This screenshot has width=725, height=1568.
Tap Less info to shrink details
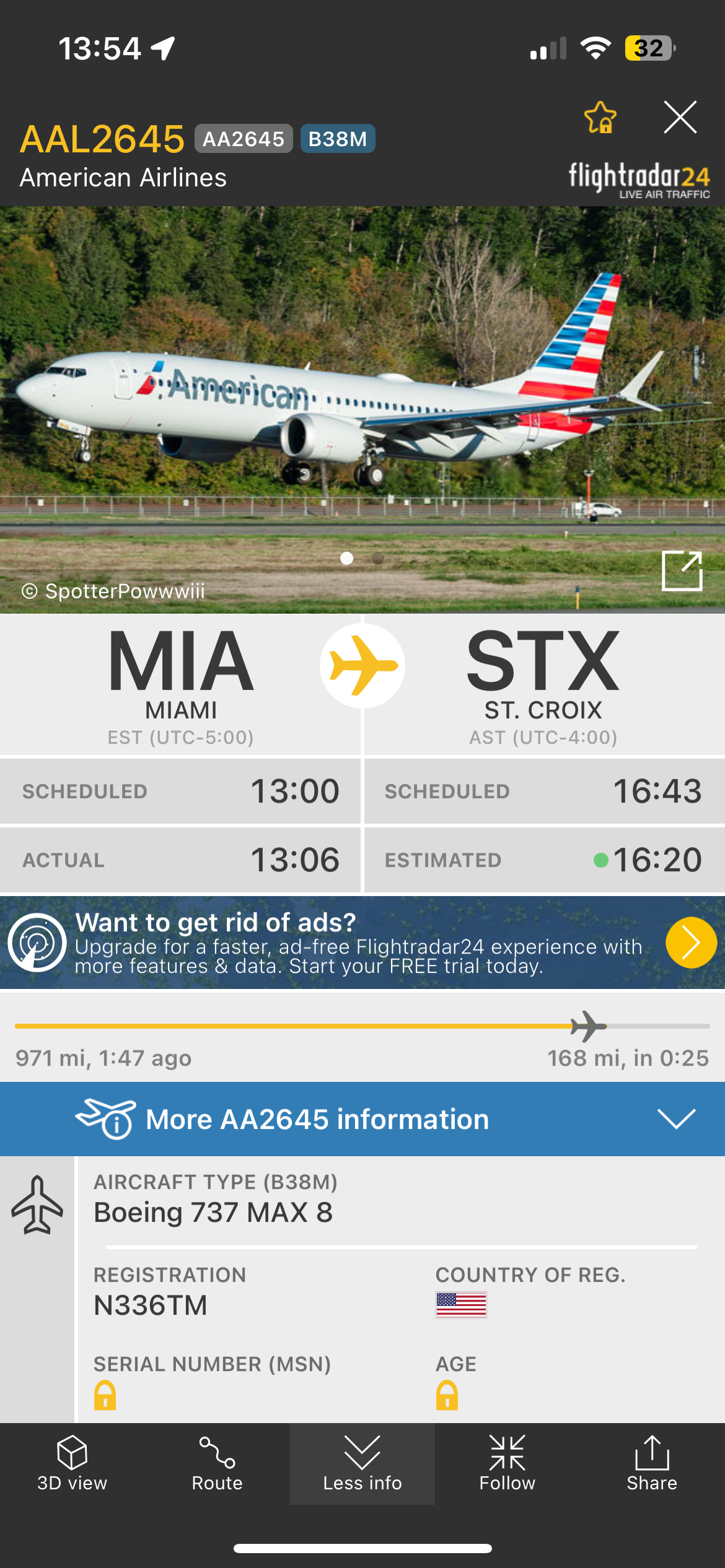click(x=362, y=1463)
